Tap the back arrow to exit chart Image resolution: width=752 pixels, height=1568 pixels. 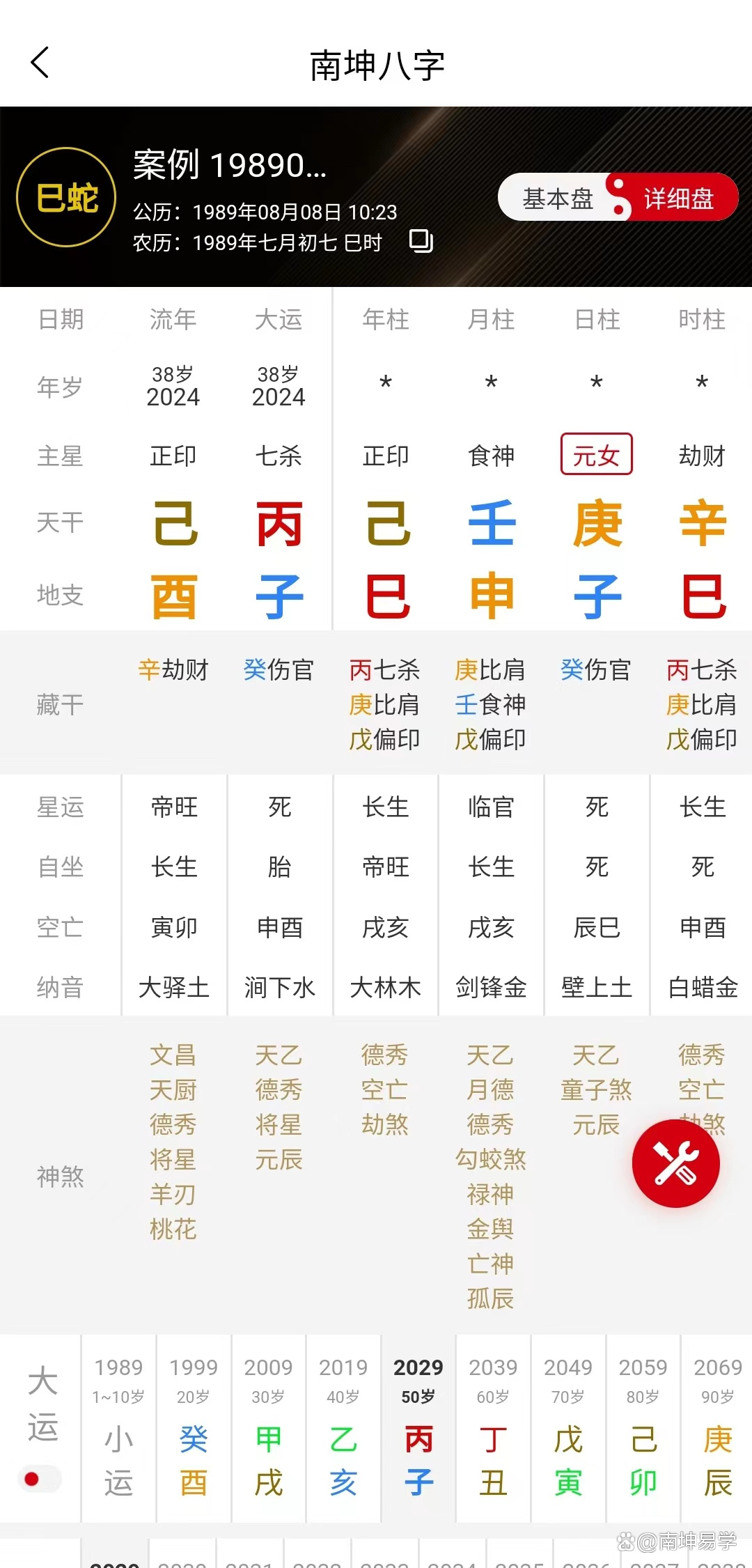(x=40, y=62)
